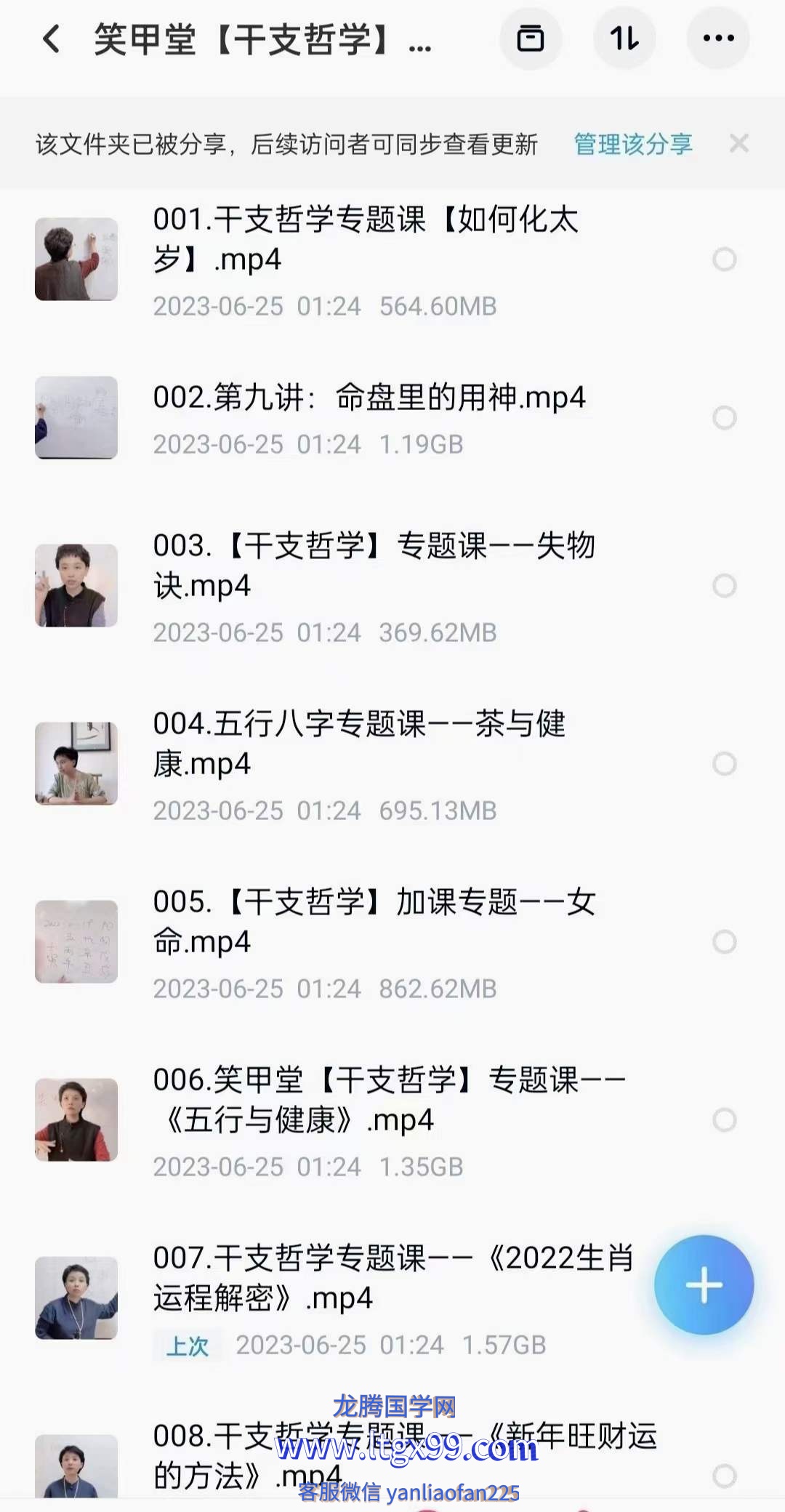Tap the 管理该分享 link
The image size is (785, 1512).
pos(633,144)
